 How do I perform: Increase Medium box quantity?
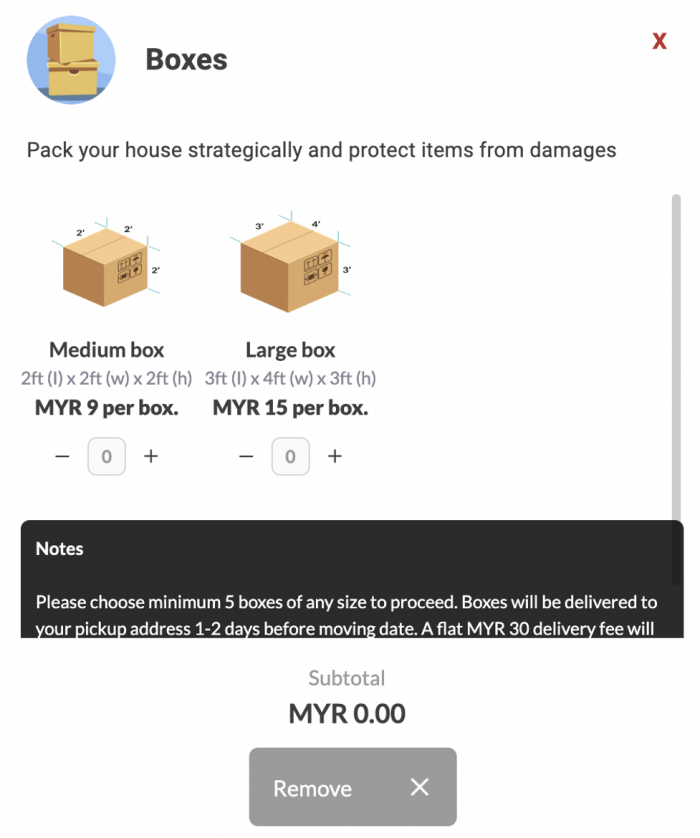(151, 456)
